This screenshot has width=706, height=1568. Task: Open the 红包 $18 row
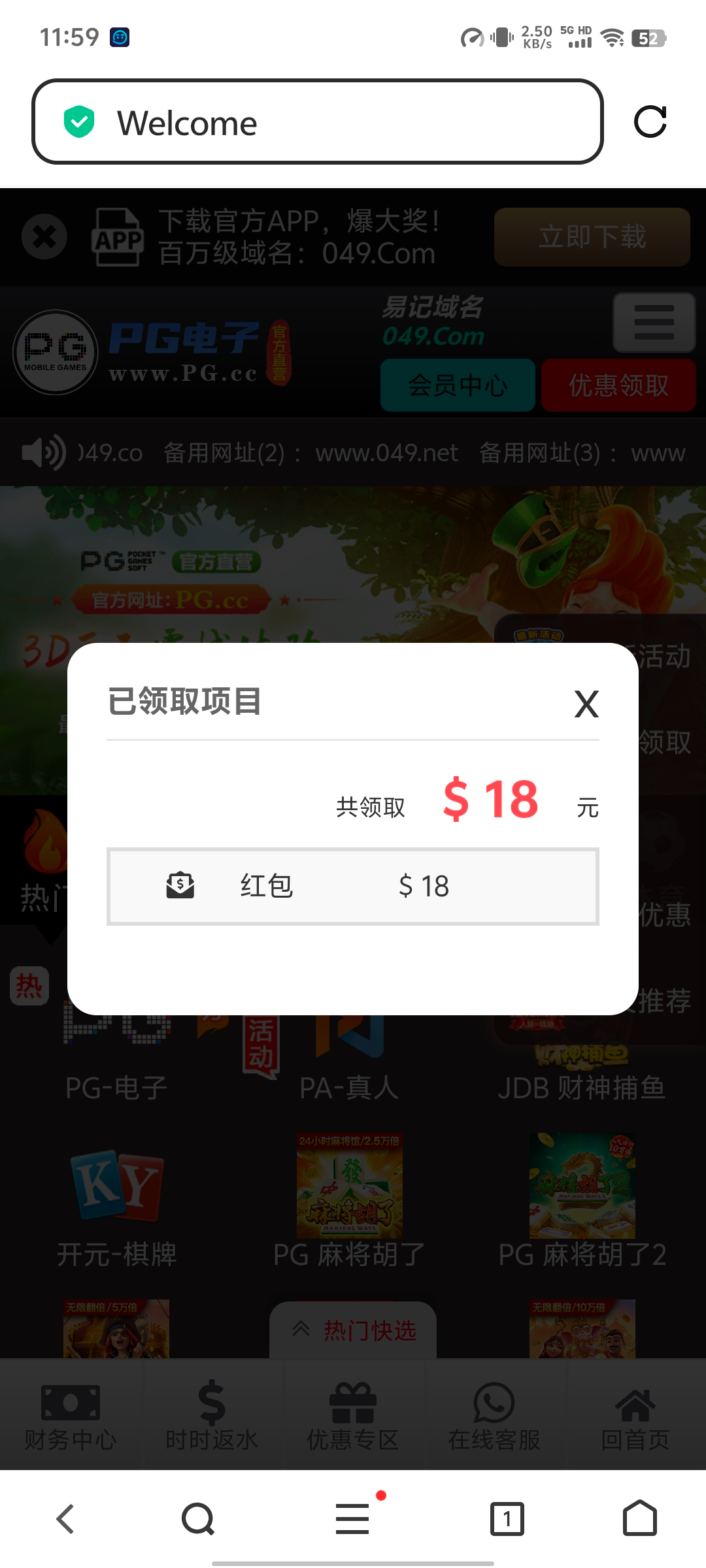point(353,886)
